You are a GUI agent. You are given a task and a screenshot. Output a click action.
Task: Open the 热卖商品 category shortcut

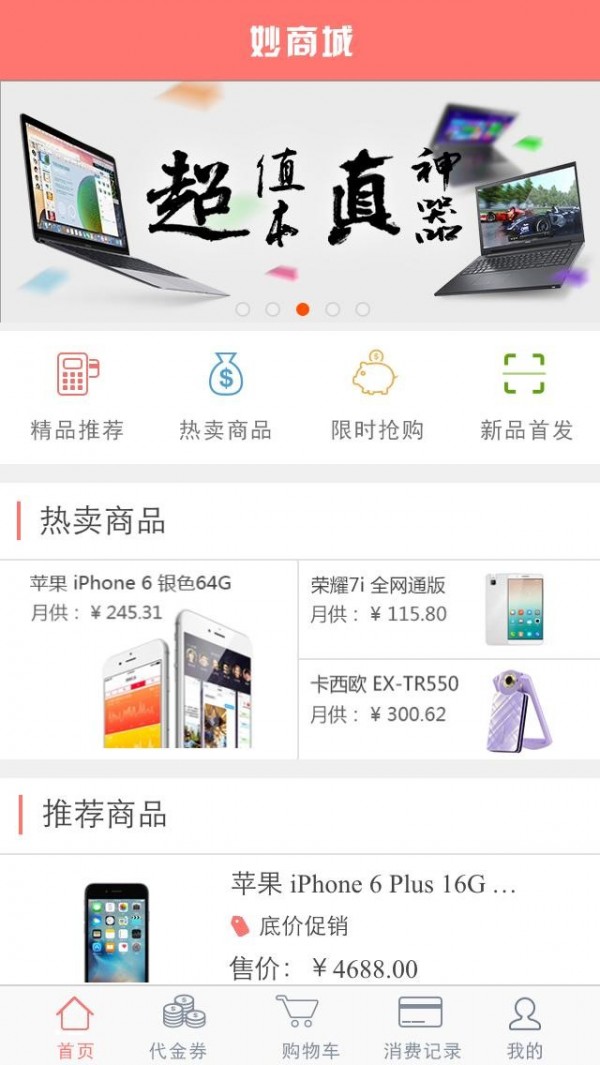point(225,396)
